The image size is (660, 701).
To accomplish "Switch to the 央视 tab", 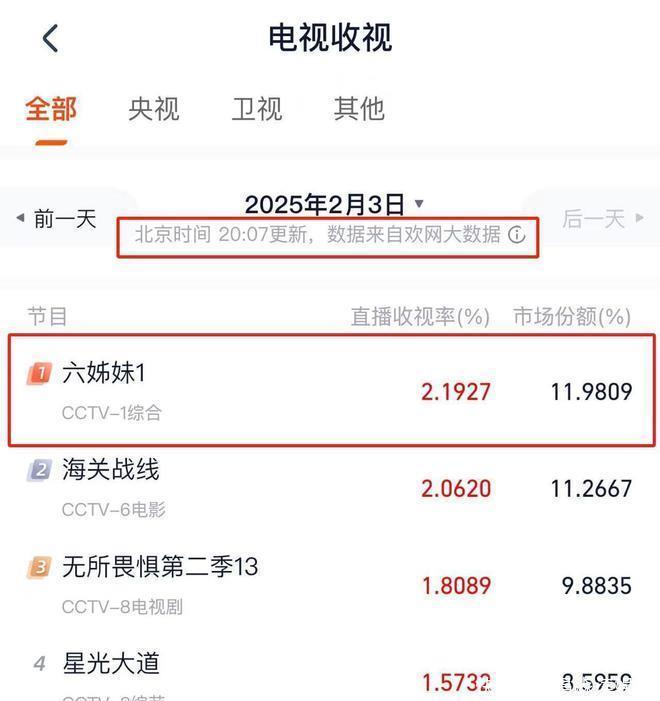I will click(153, 108).
